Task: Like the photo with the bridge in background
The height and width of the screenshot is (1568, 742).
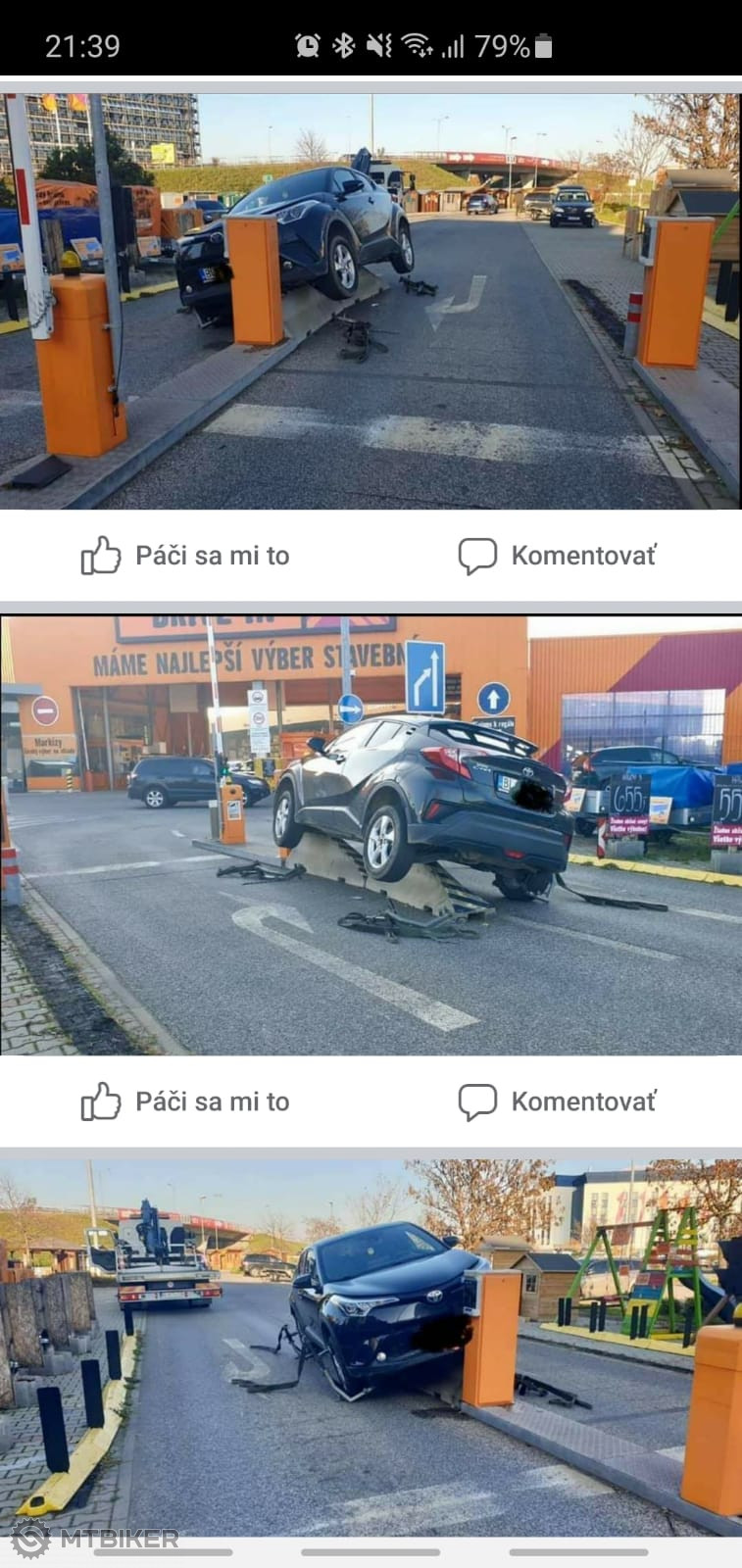Action: [185, 556]
